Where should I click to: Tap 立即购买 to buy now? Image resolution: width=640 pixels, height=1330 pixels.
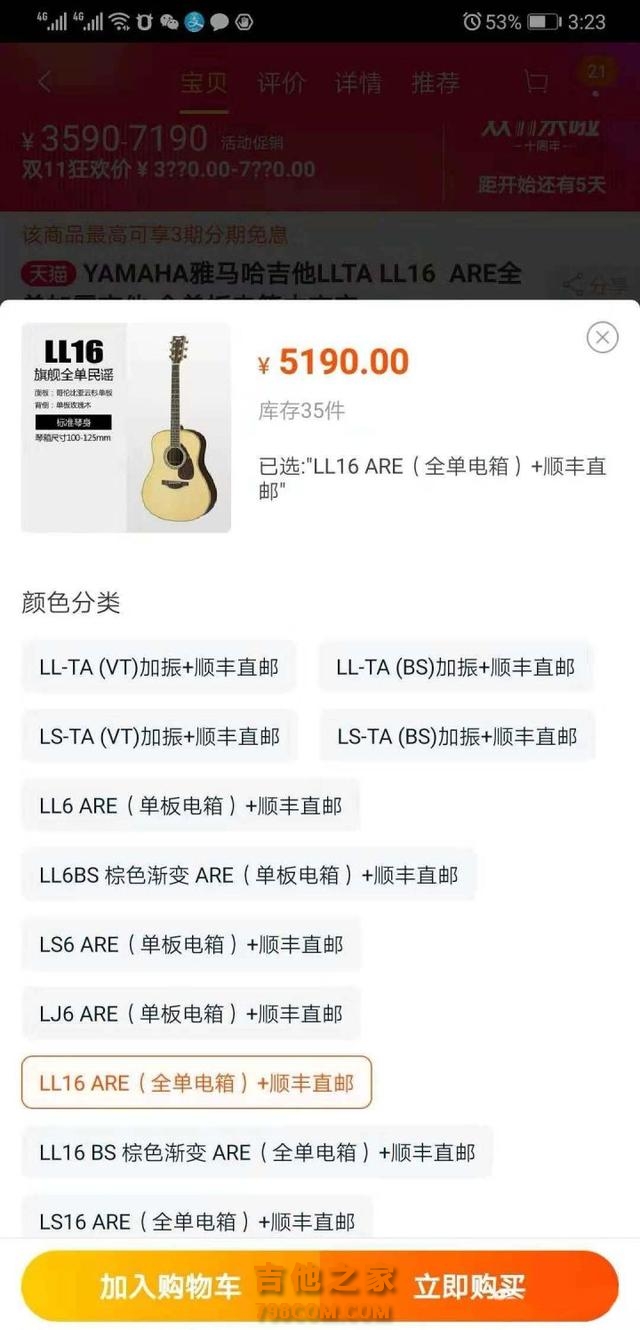(470, 1286)
